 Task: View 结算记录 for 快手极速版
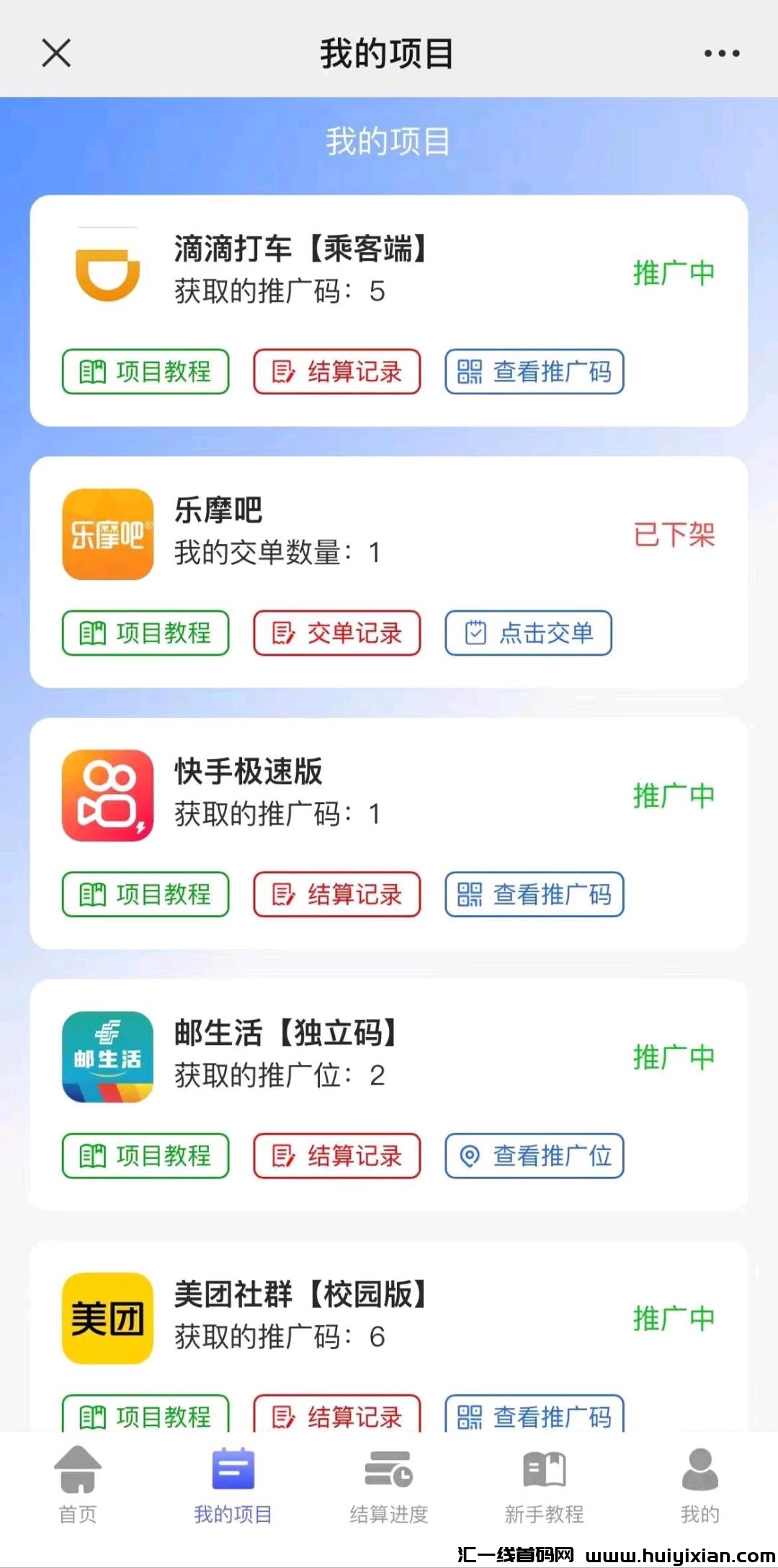[336, 895]
